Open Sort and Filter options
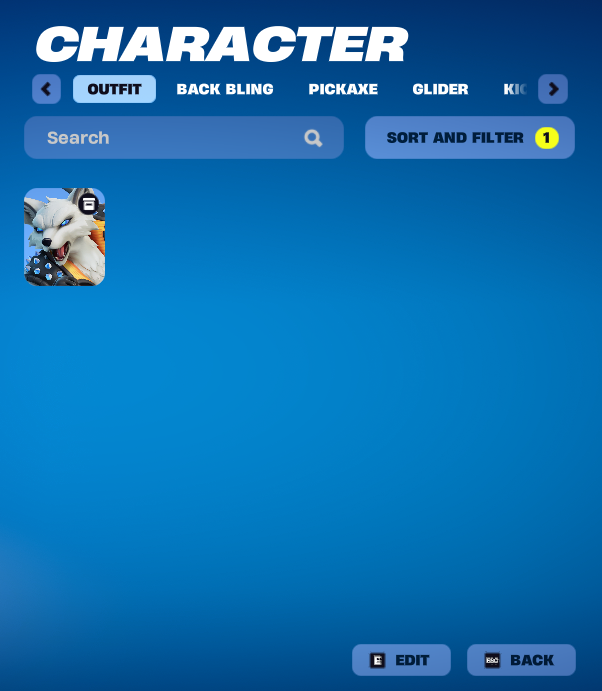The width and height of the screenshot is (602, 691). (470, 137)
